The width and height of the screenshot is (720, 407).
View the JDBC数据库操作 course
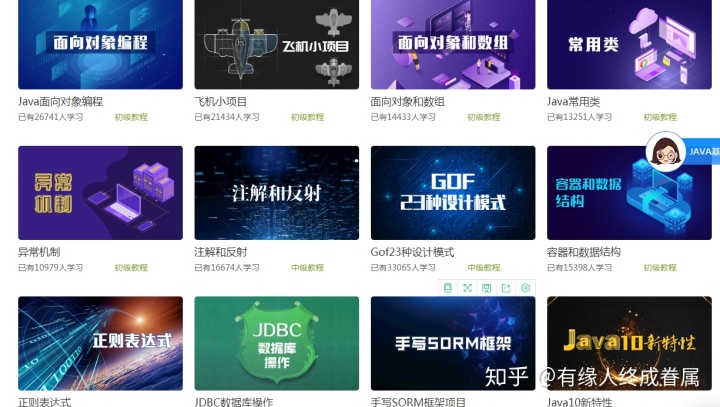[276, 343]
